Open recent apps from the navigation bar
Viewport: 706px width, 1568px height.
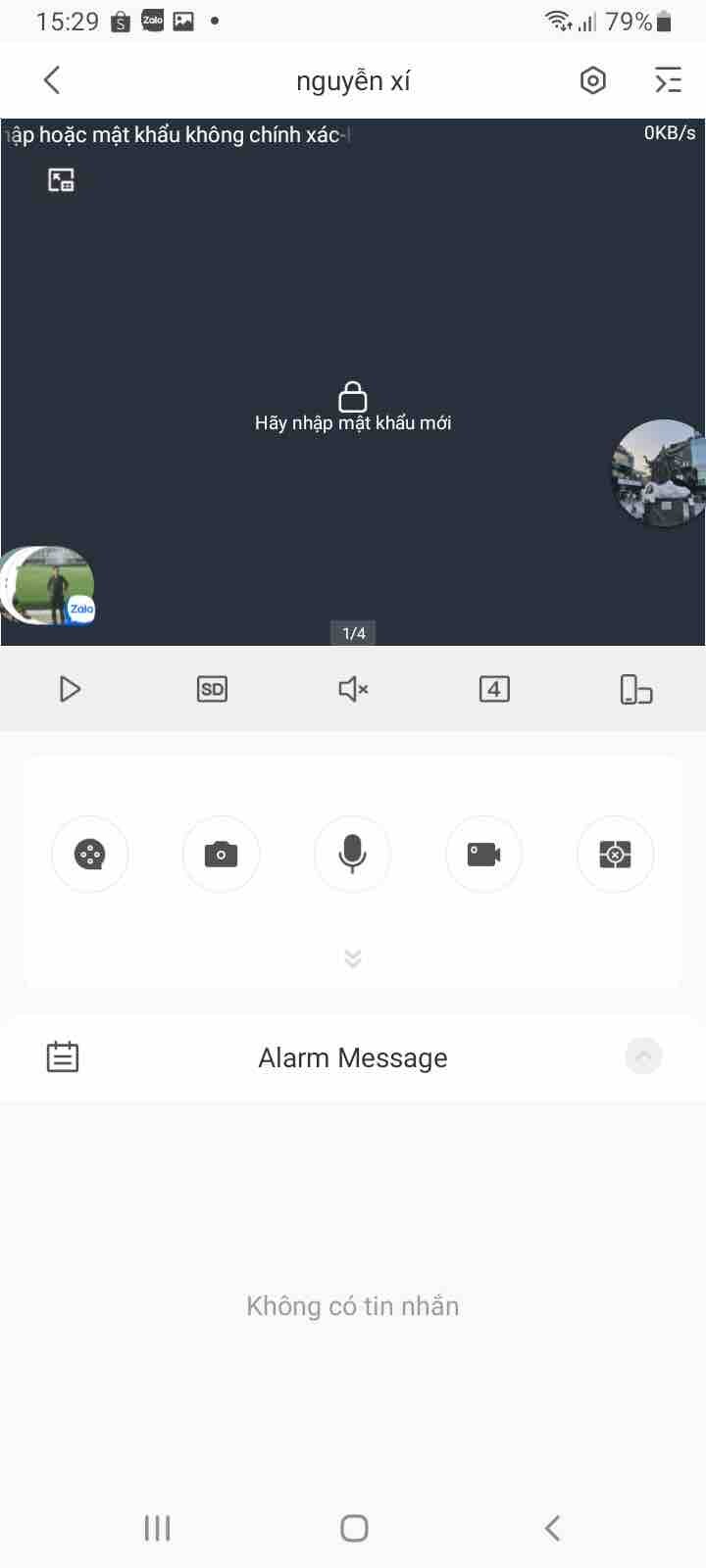[157, 1528]
